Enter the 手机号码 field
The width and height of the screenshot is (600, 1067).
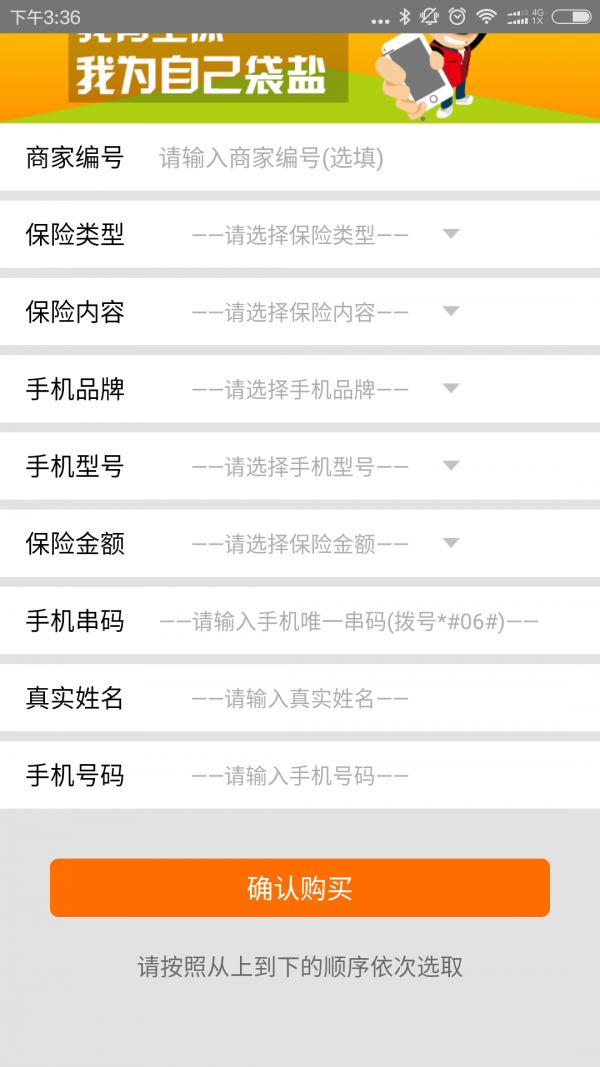350,775
